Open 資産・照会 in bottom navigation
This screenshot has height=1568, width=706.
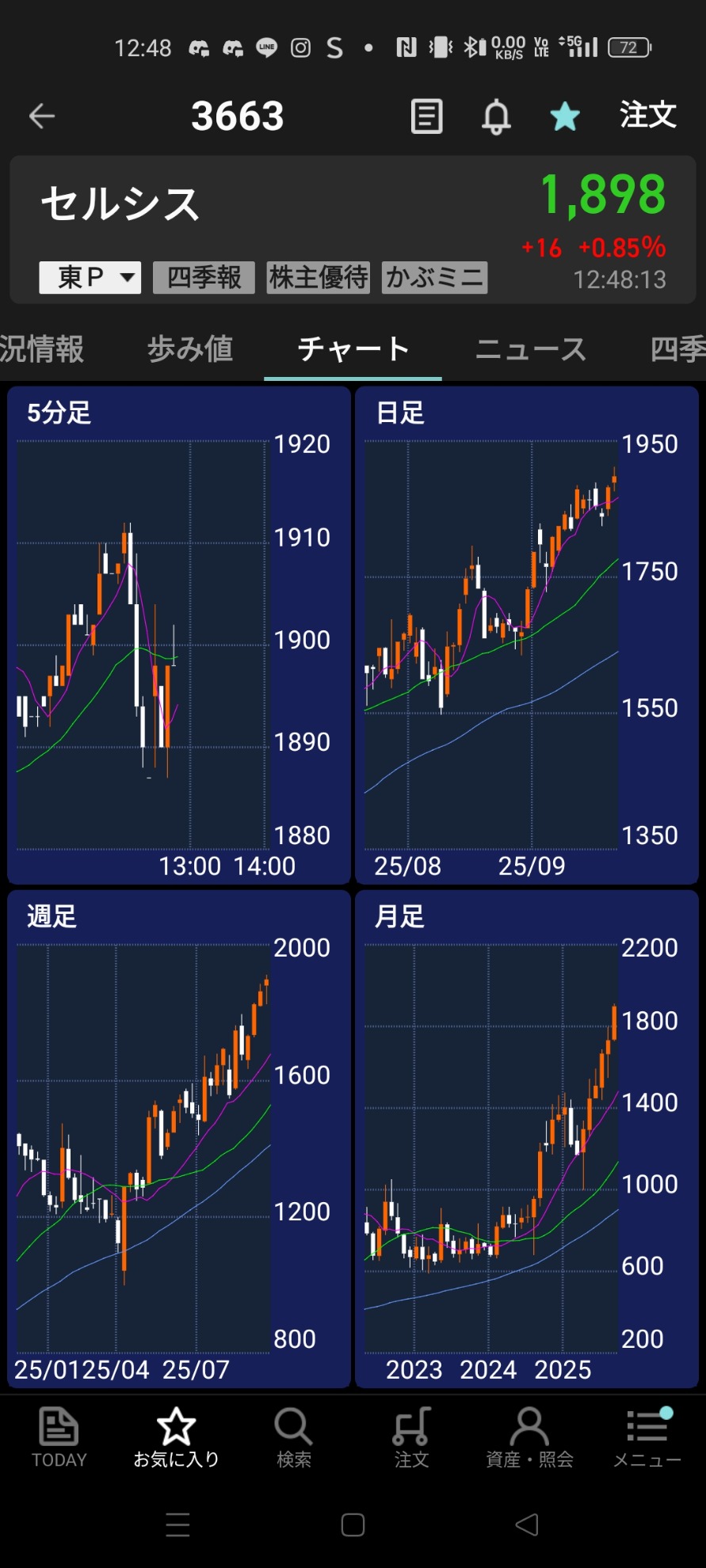click(529, 1437)
